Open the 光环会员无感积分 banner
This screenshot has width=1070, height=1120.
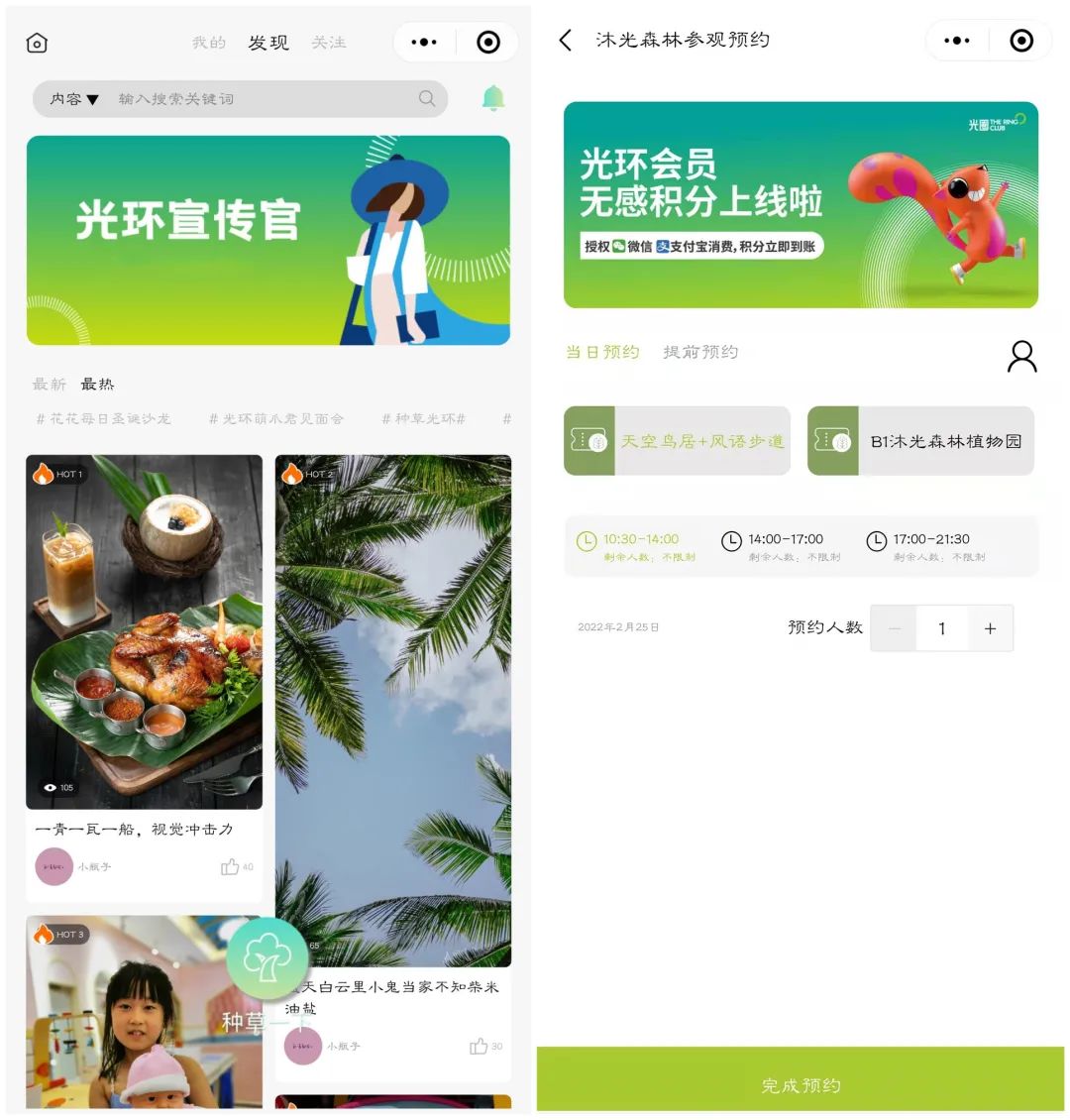(801, 205)
